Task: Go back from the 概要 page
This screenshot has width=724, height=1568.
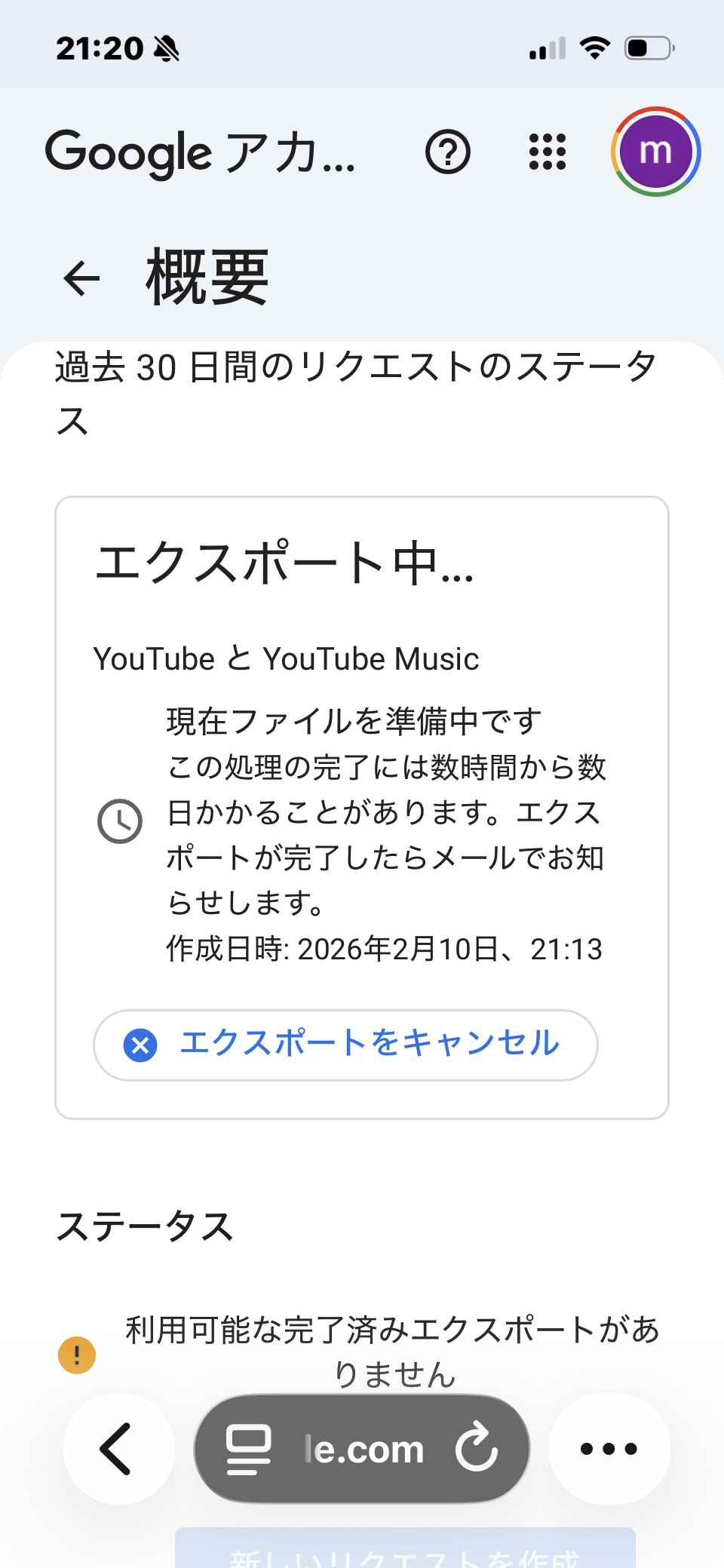Action: click(x=82, y=278)
